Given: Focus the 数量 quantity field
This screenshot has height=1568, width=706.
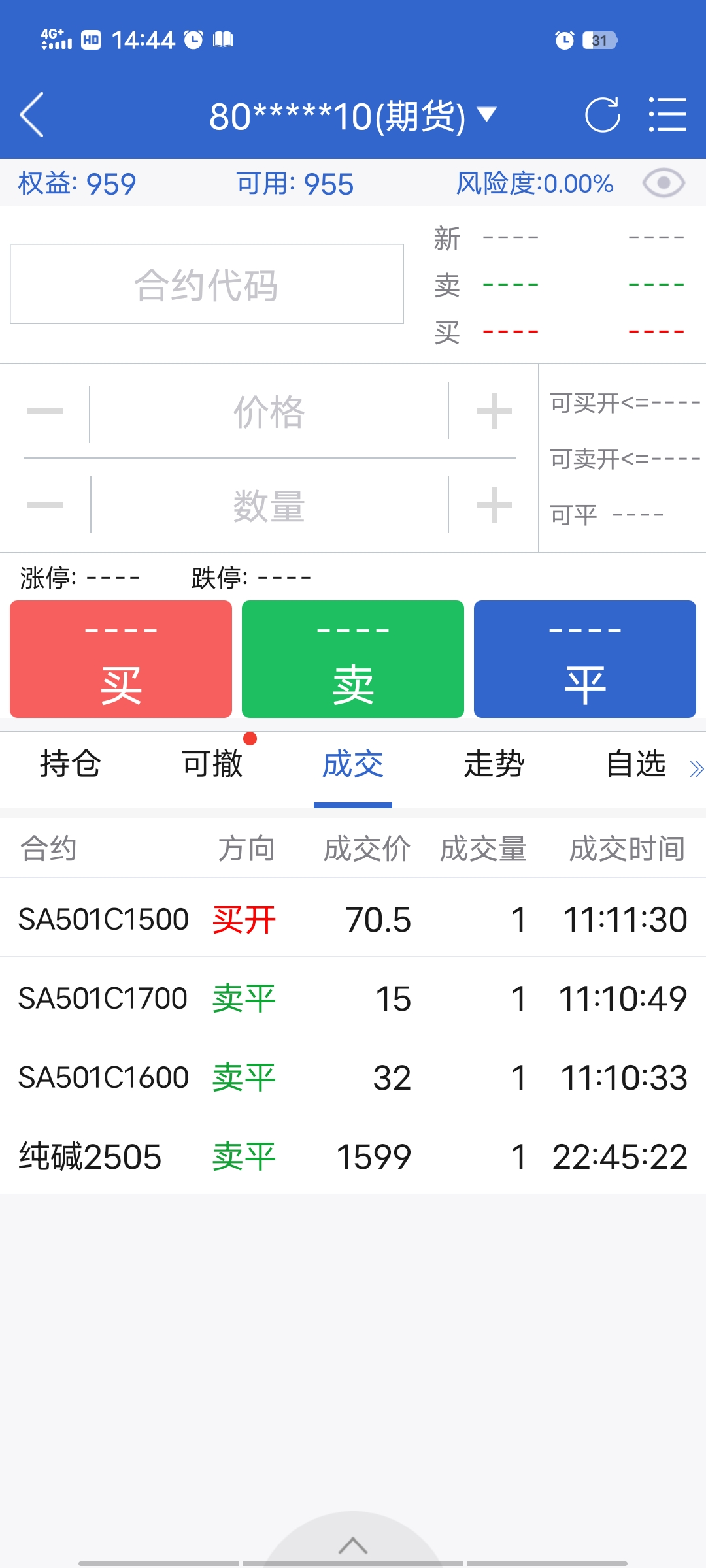Looking at the screenshot, I should [269, 506].
